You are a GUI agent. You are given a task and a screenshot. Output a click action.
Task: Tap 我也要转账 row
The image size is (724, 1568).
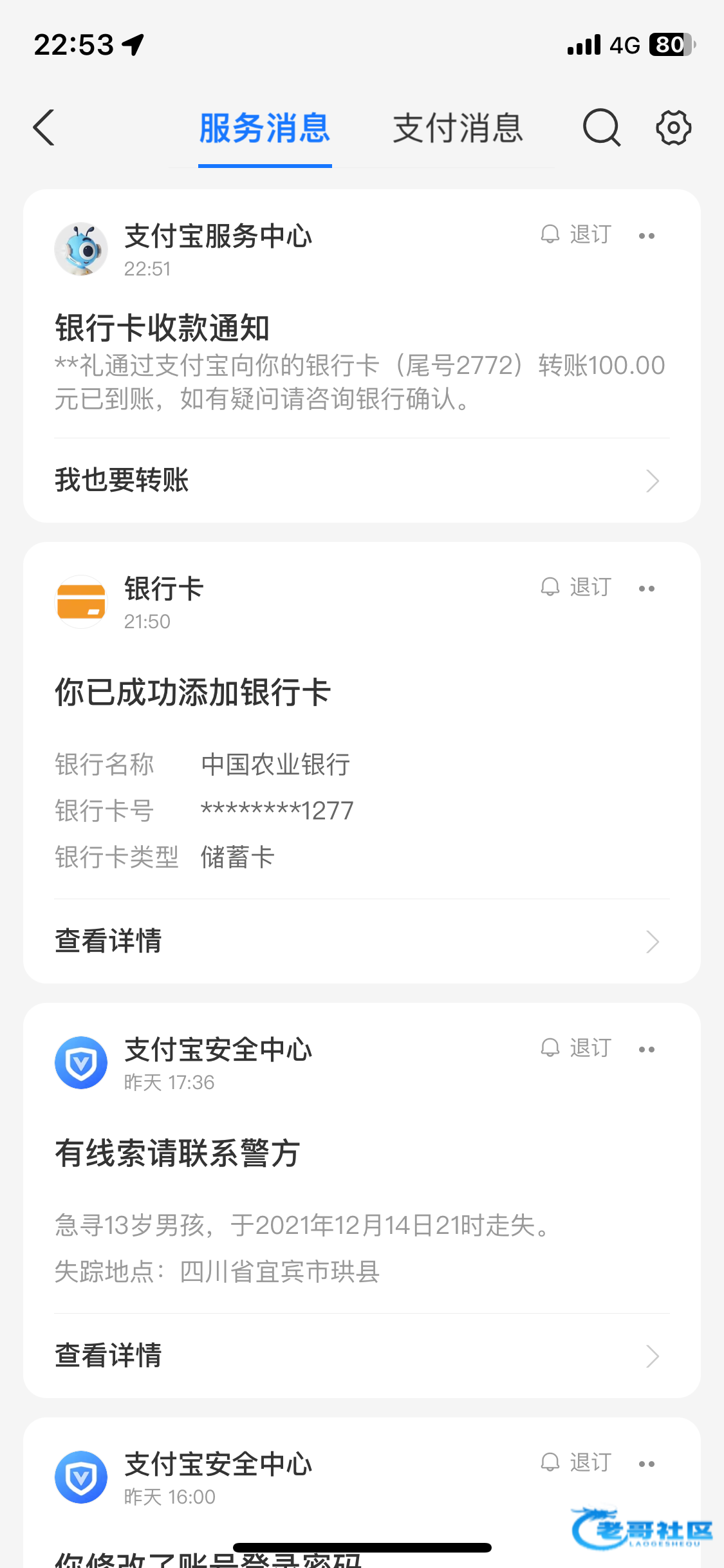coord(362,481)
